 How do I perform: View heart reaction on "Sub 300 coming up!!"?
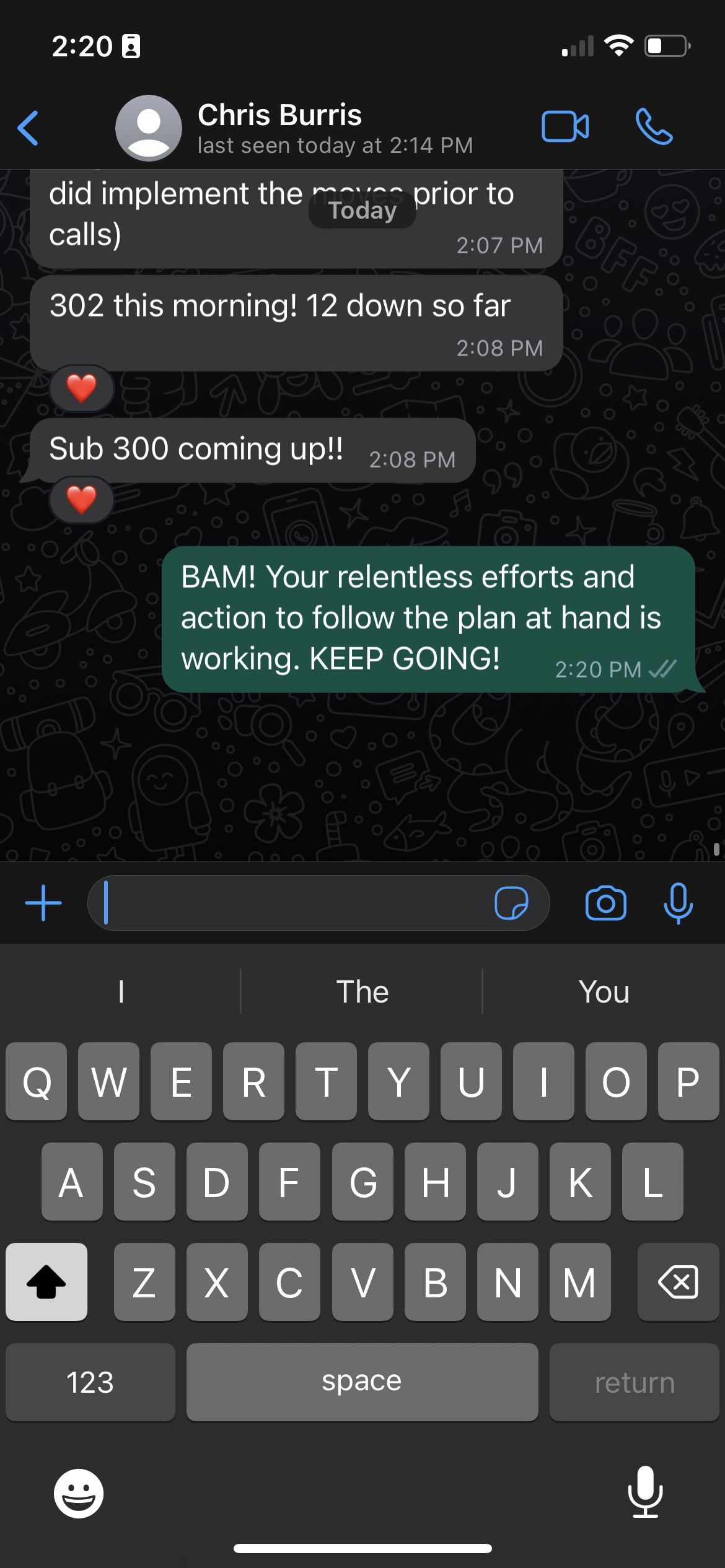click(81, 500)
